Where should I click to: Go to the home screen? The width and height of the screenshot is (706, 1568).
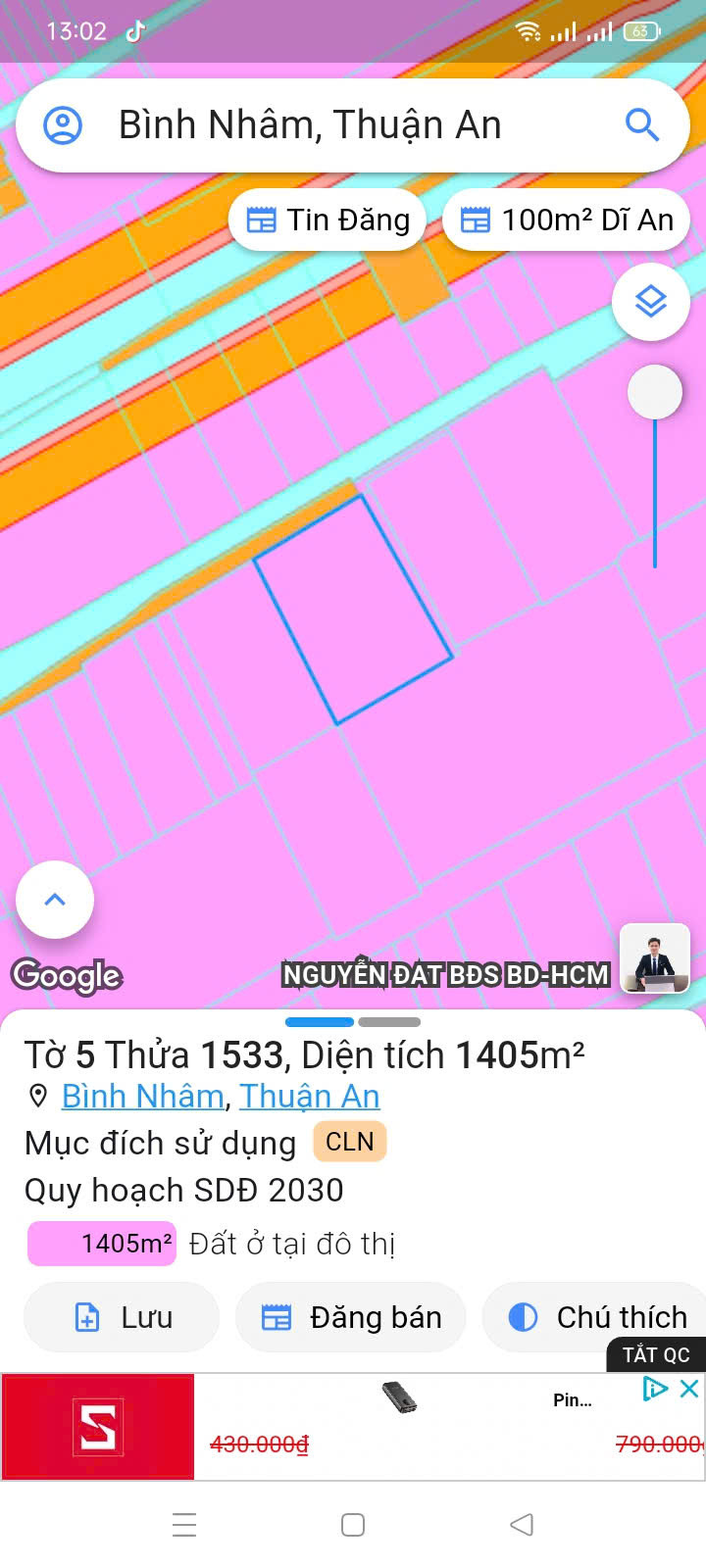pyautogui.click(x=353, y=1525)
